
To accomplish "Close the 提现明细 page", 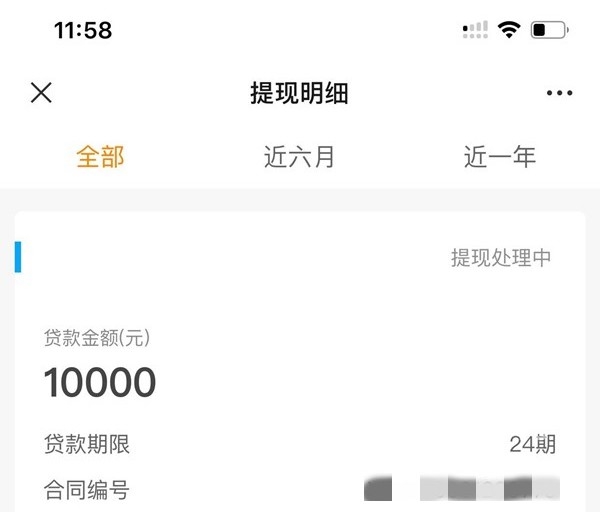I will 41,93.
